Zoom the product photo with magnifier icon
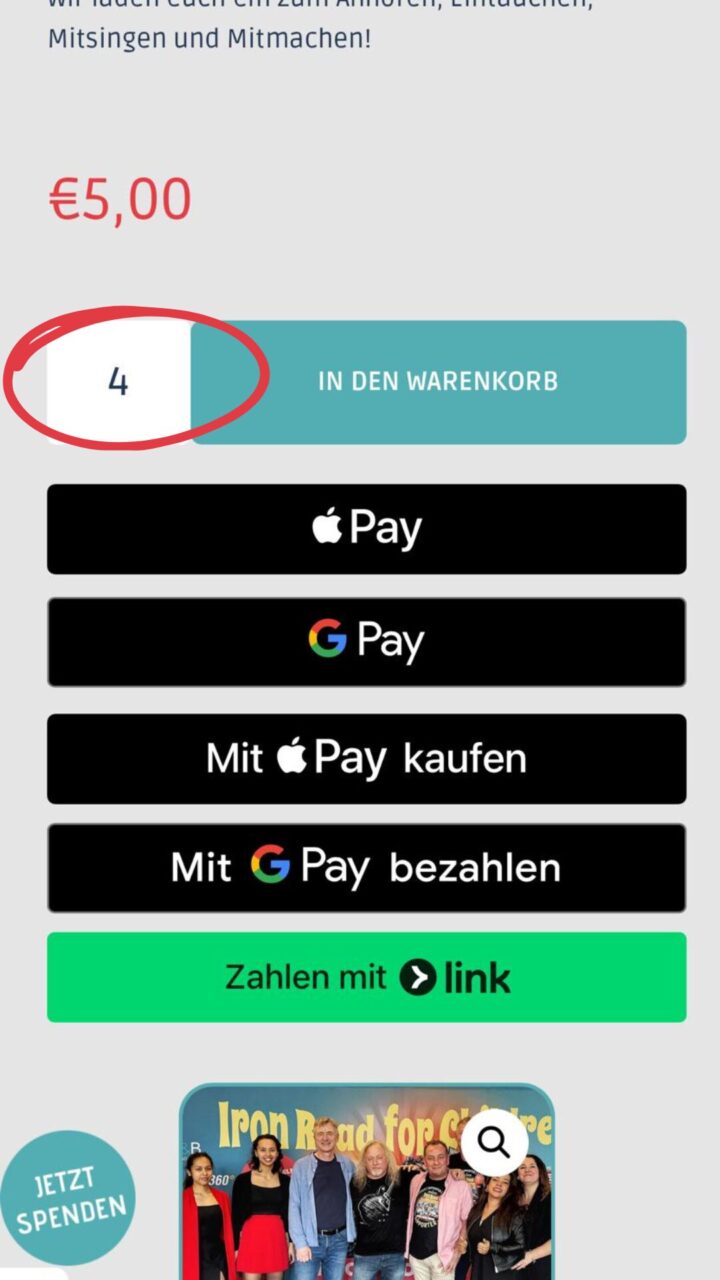Image resolution: width=720 pixels, height=1280 pixels. click(x=494, y=1142)
